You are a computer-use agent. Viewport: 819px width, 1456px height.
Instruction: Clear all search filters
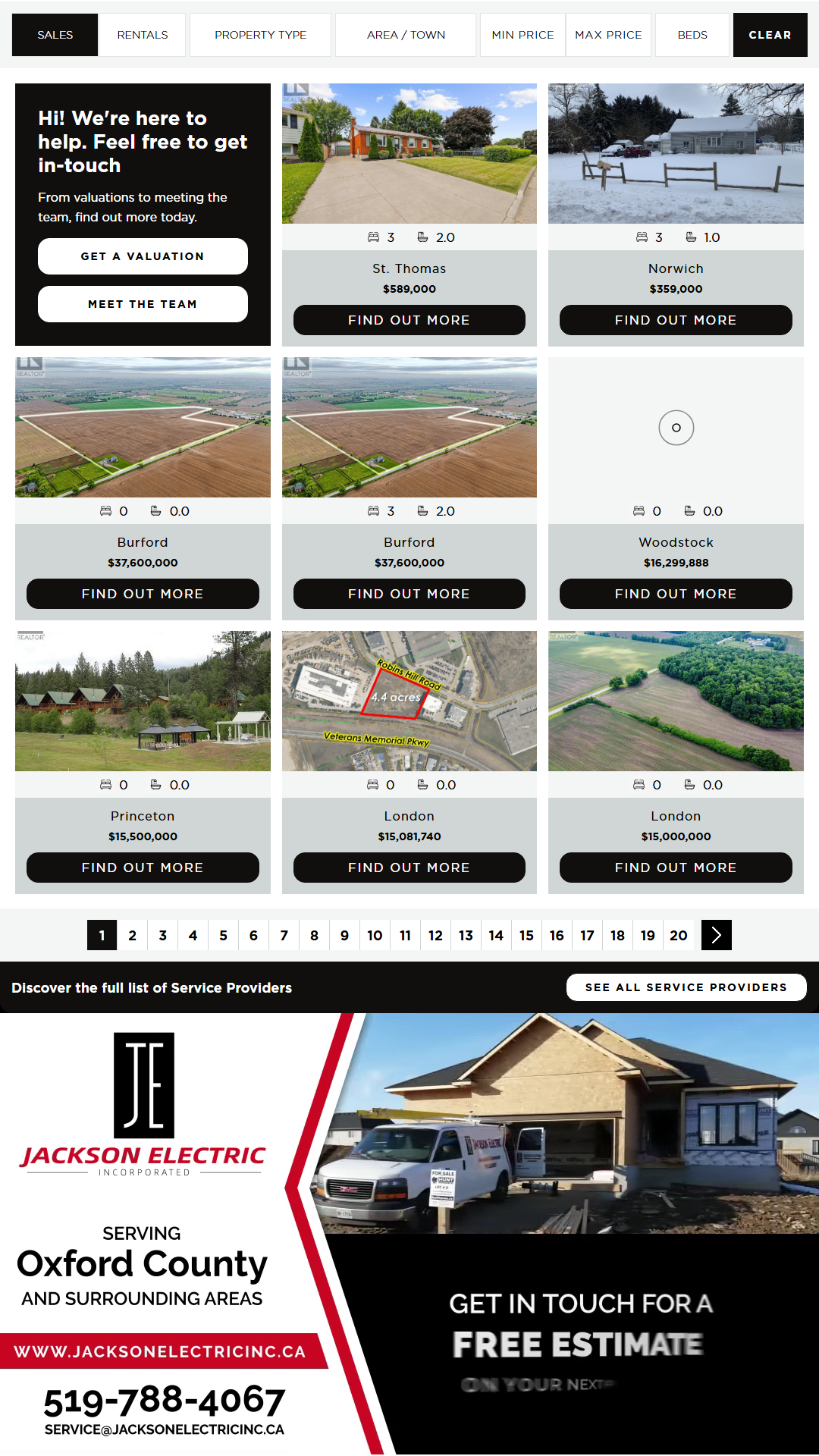770,35
